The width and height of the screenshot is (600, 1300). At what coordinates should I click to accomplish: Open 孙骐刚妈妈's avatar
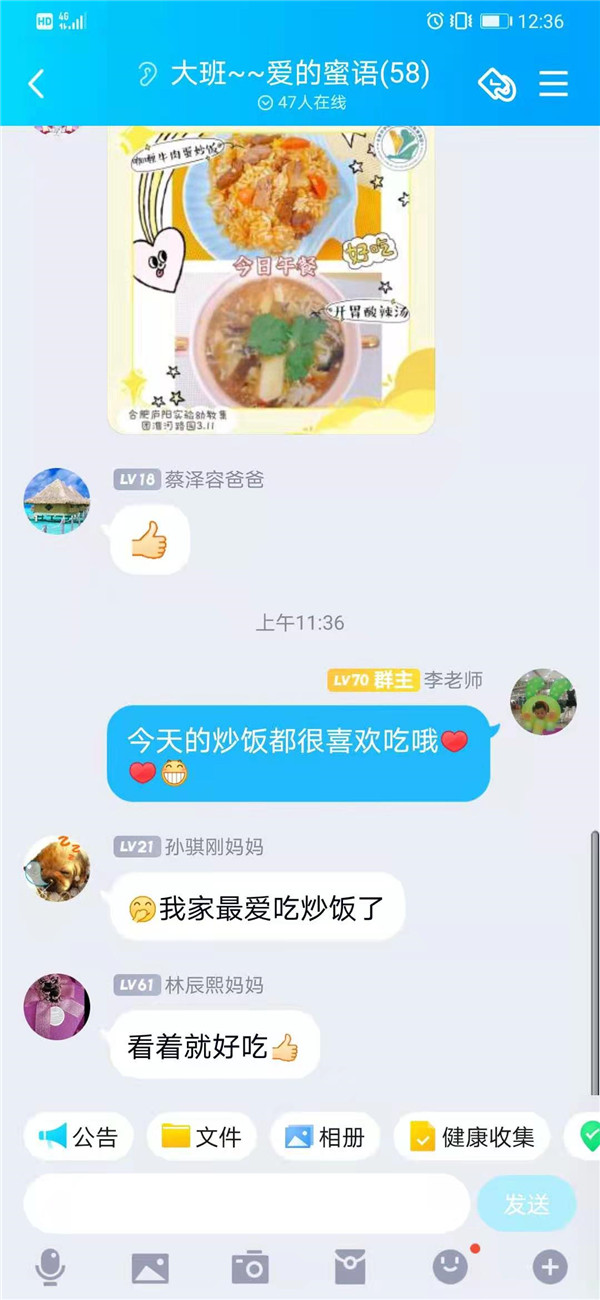(57, 868)
